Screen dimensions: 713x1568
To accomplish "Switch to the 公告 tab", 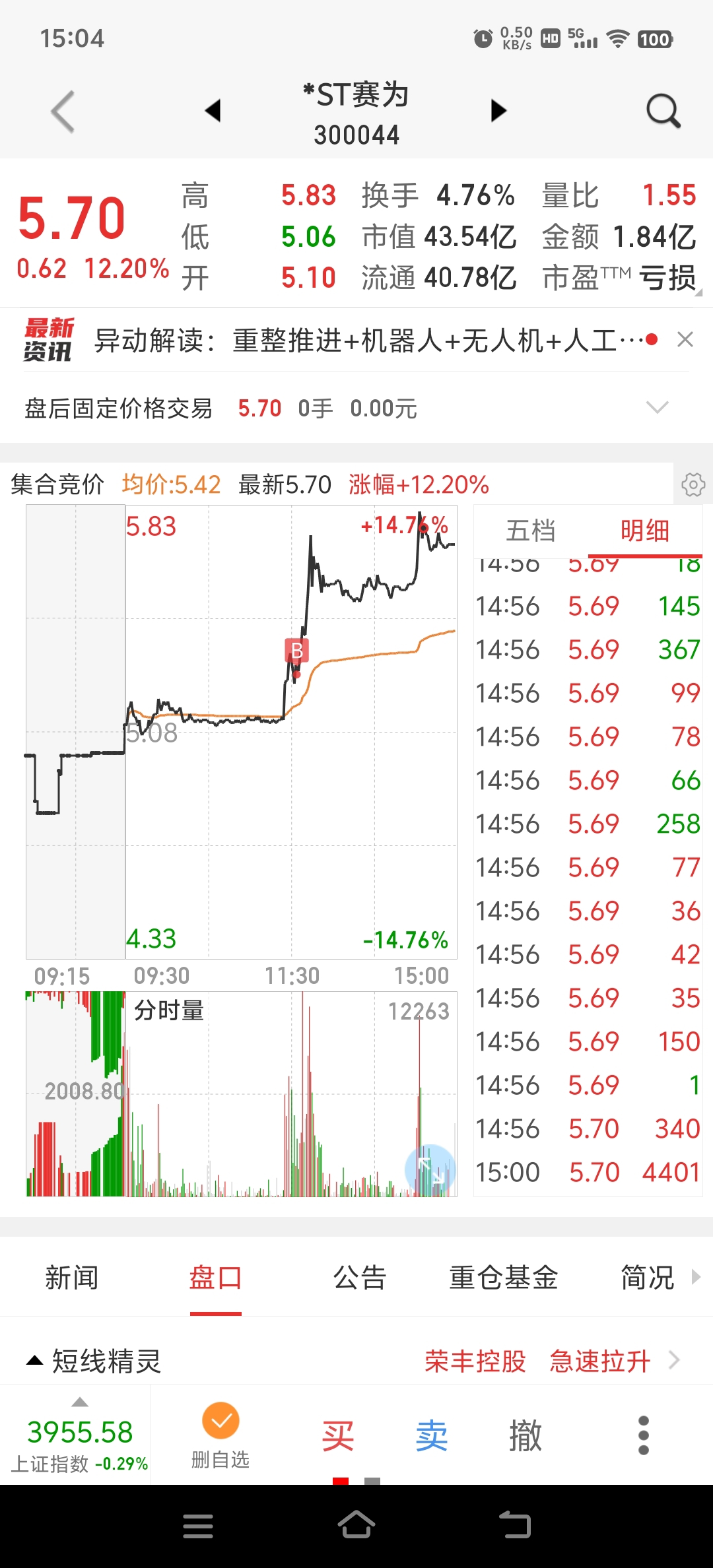I will click(x=360, y=1278).
